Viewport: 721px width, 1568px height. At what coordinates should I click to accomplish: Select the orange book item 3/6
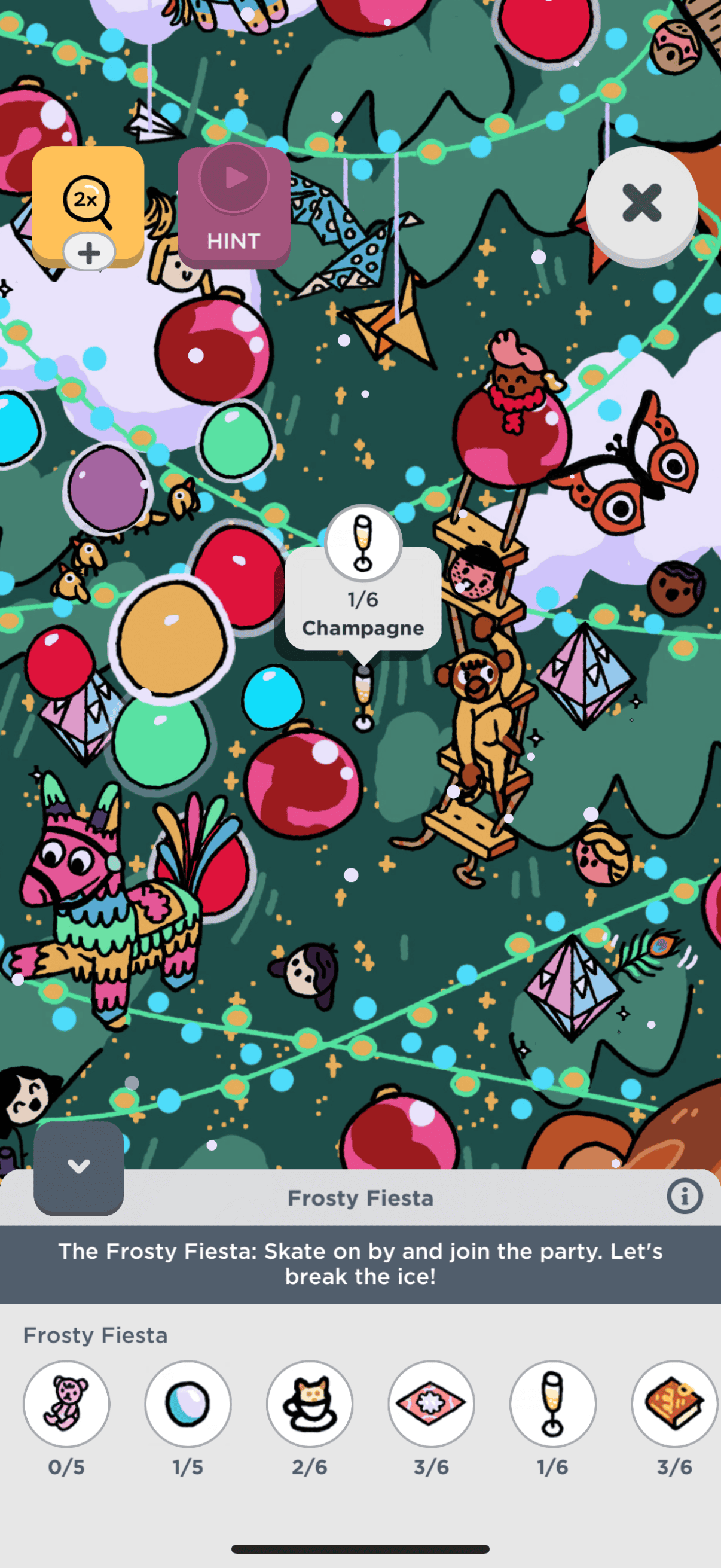tap(674, 1403)
